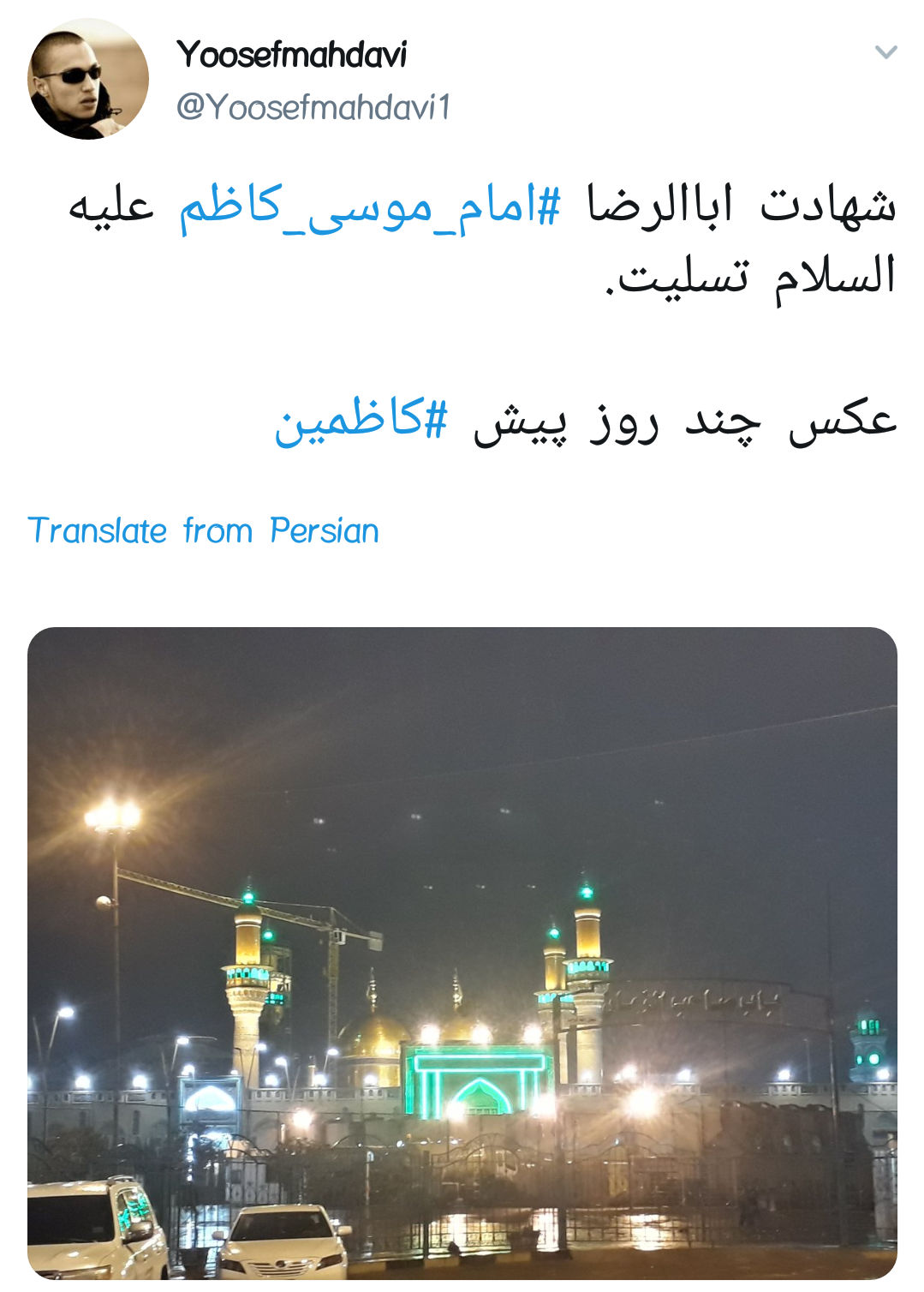The image size is (924, 1292).
Task: Tap the @Yoosefmahdavi1 handle
Action: tap(313, 108)
